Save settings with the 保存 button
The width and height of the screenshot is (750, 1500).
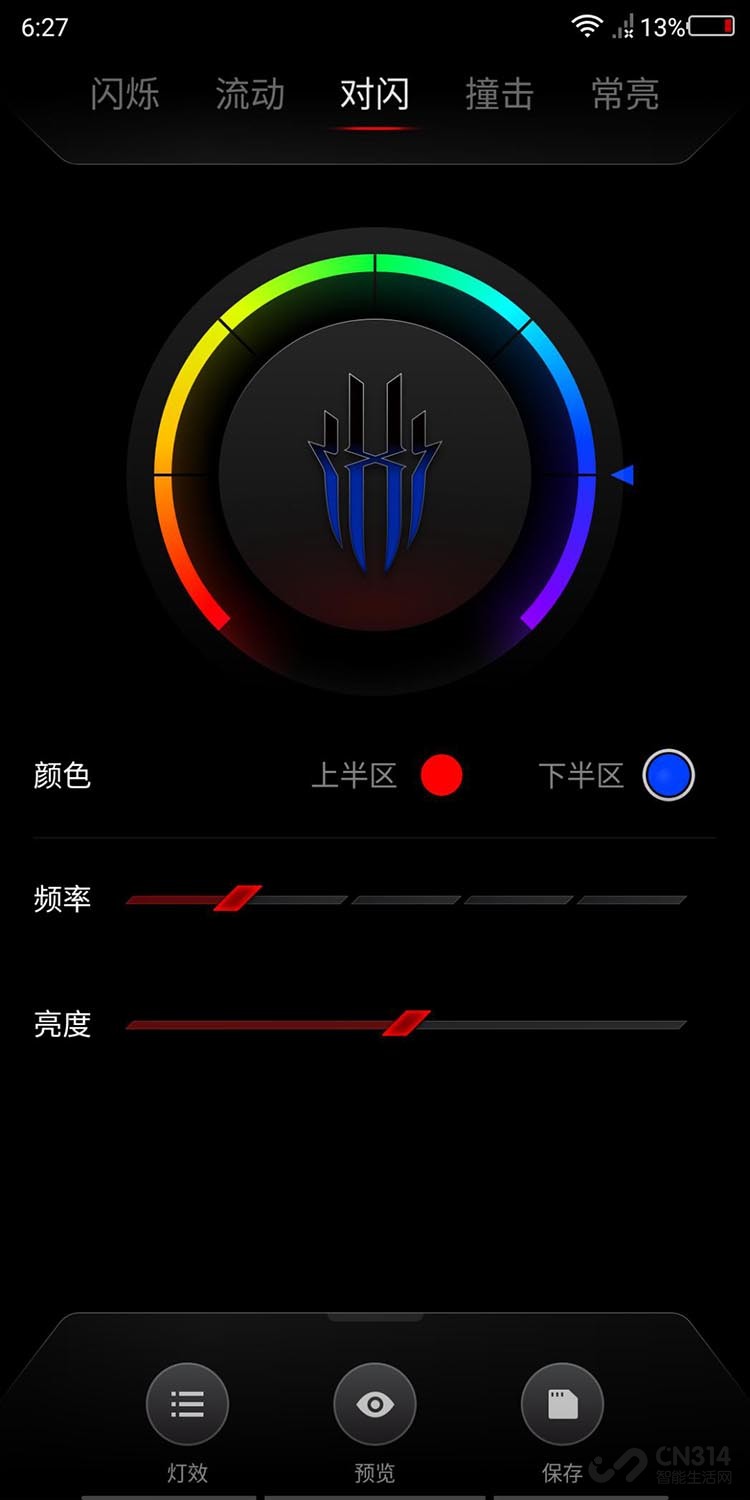click(563, 1405)
